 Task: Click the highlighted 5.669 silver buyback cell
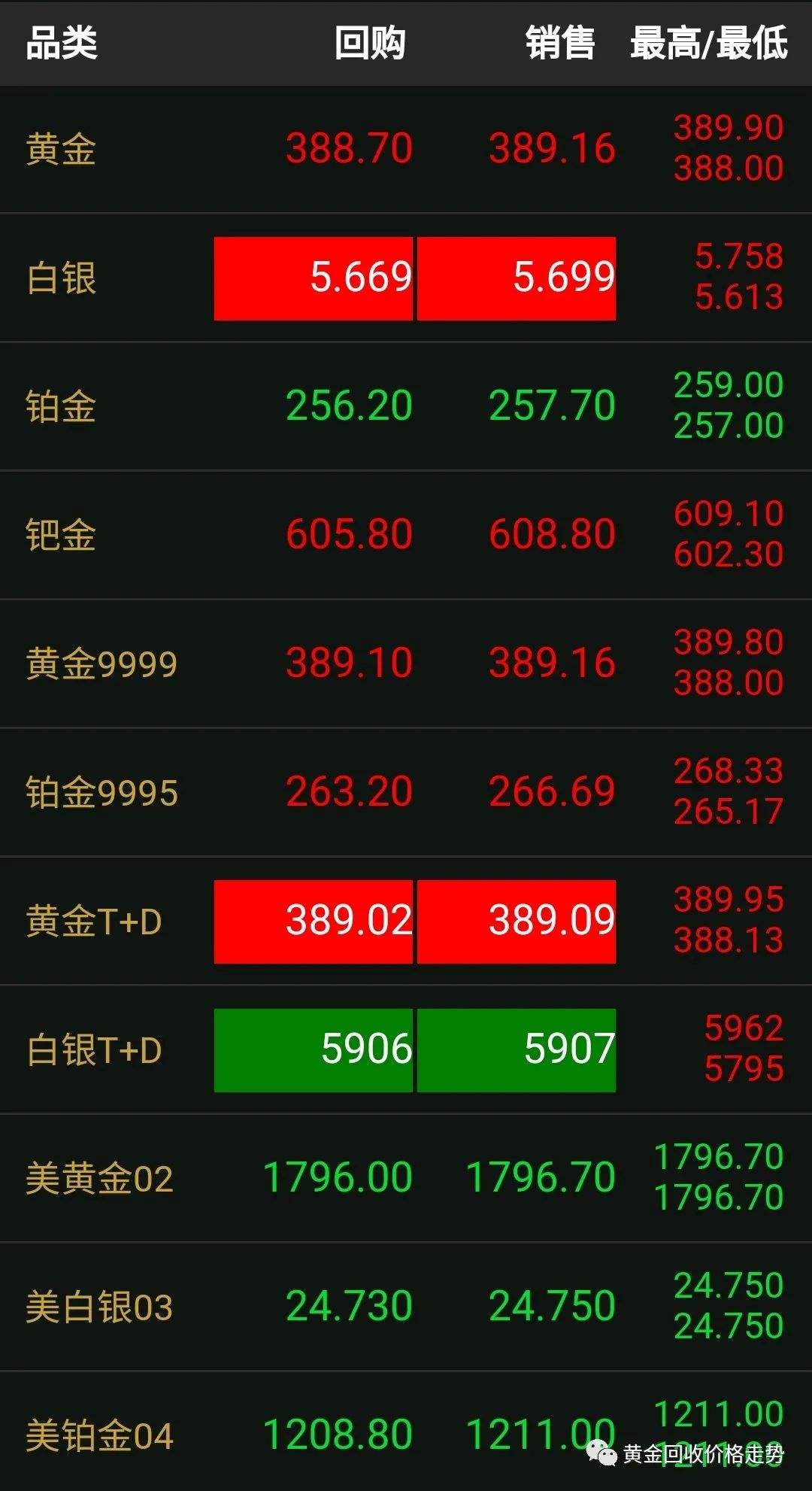coord(314,277)
